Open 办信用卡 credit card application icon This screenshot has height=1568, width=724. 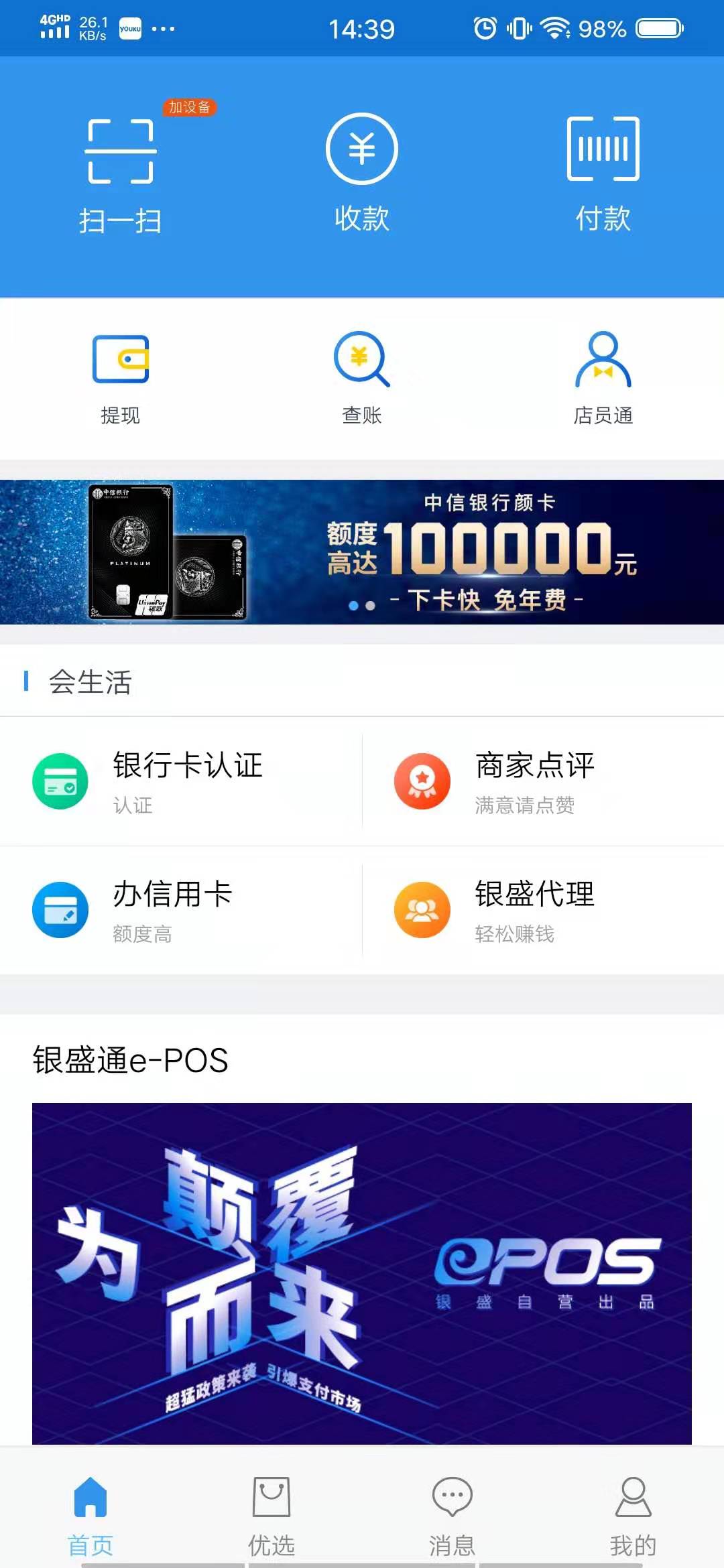pyautogui.click(x=60, y=909)
